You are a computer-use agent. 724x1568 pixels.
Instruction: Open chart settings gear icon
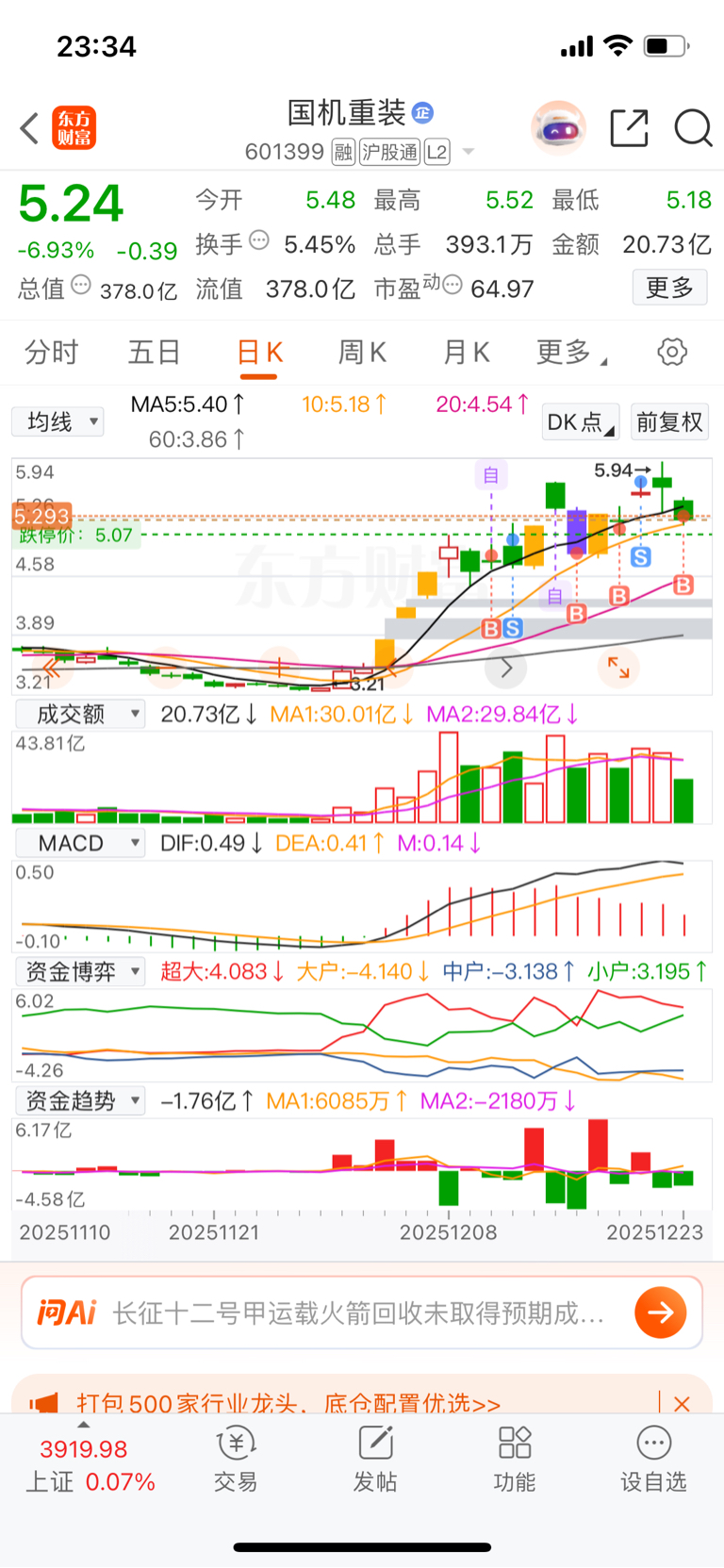pyautogui.click(x=671, y=353)
